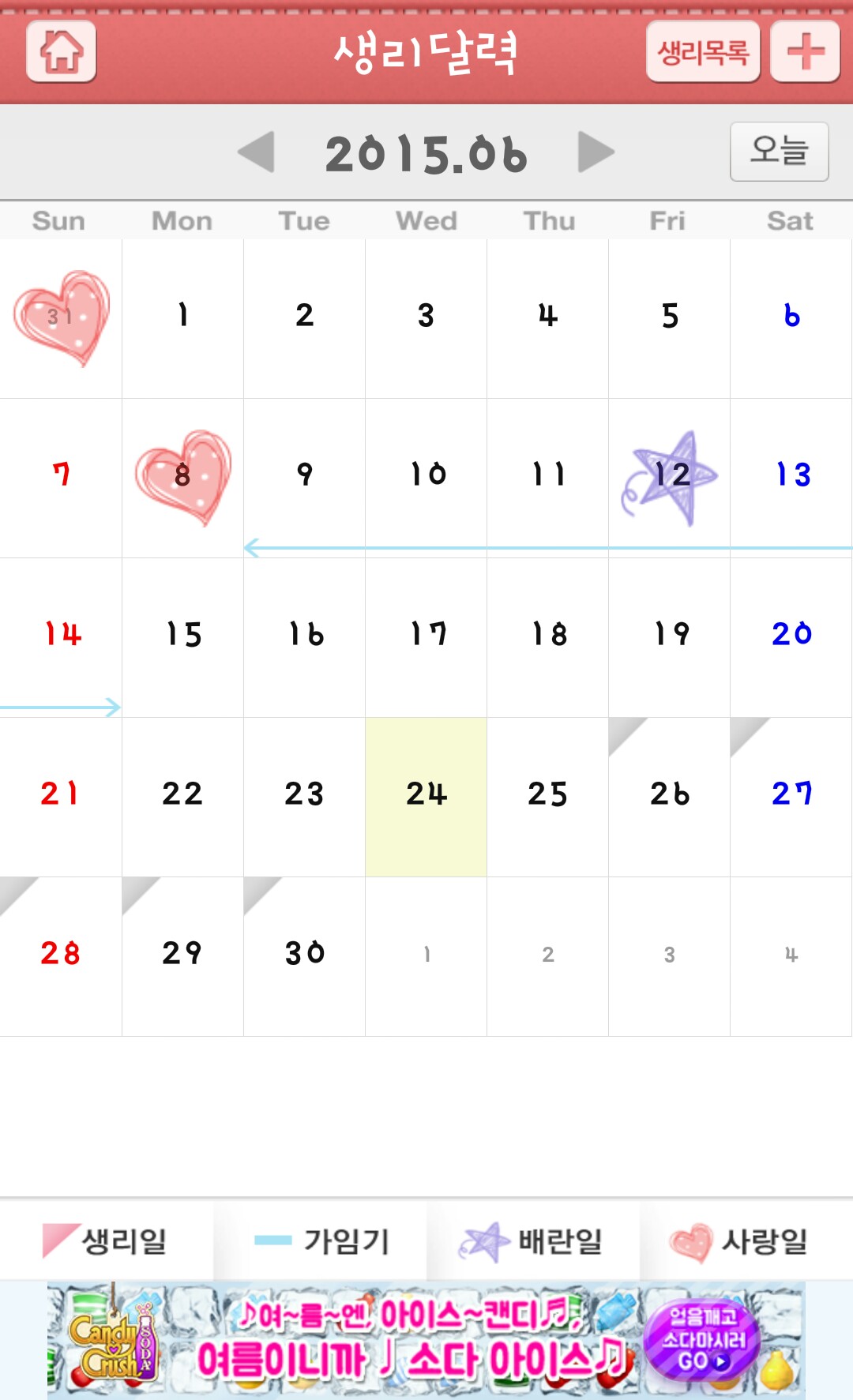Select June 26 on the calendar

tap(670, 796)
